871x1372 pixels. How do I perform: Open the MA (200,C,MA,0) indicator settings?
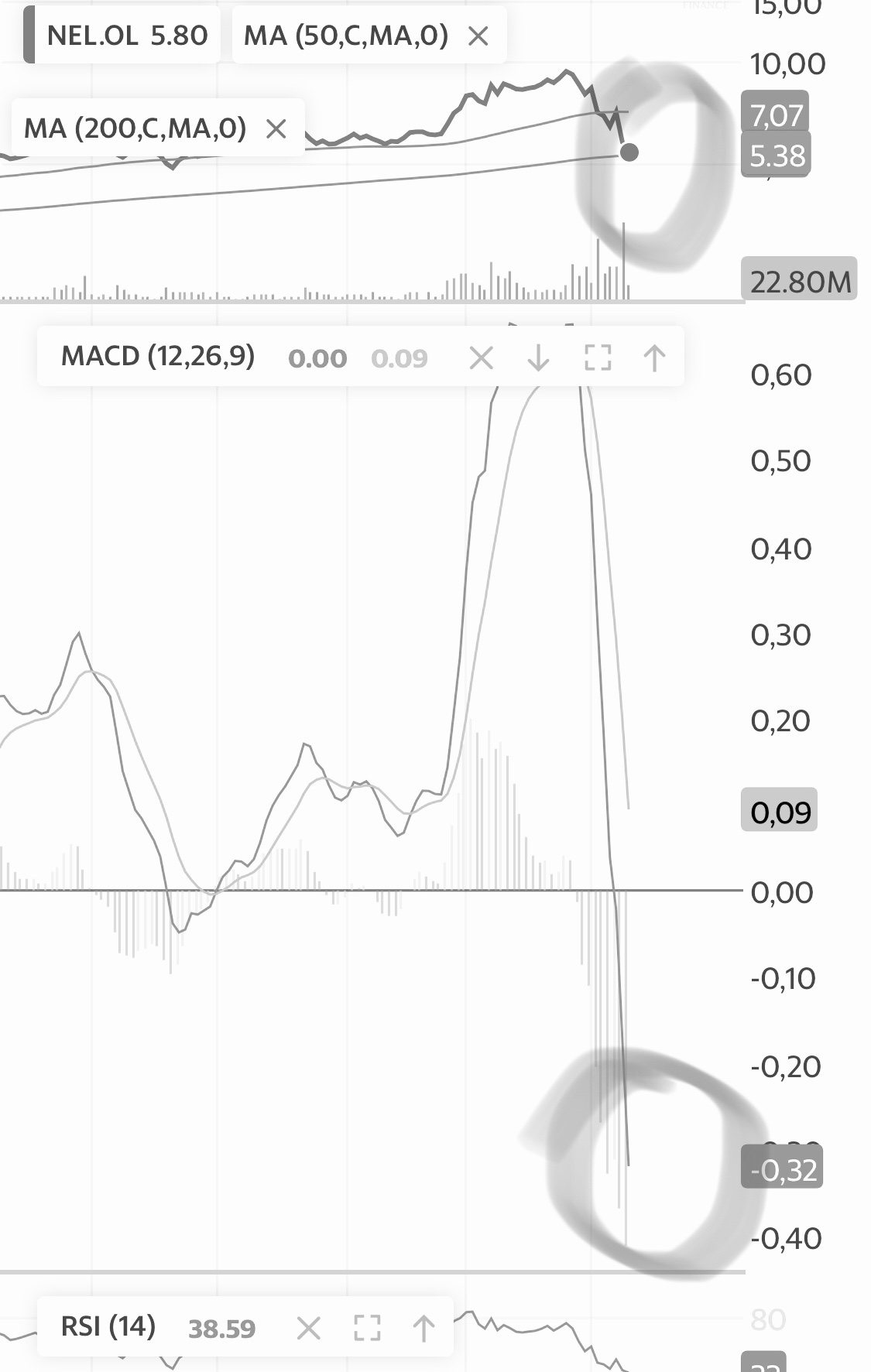135,128
